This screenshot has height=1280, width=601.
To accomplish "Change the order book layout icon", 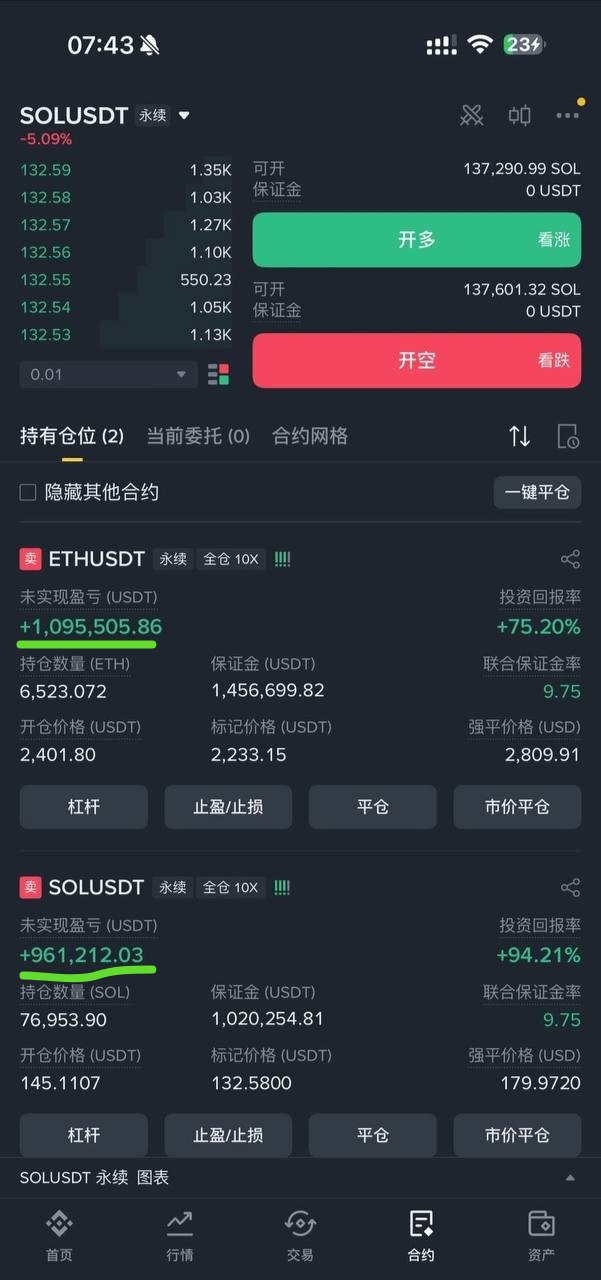I will (218, 374).
